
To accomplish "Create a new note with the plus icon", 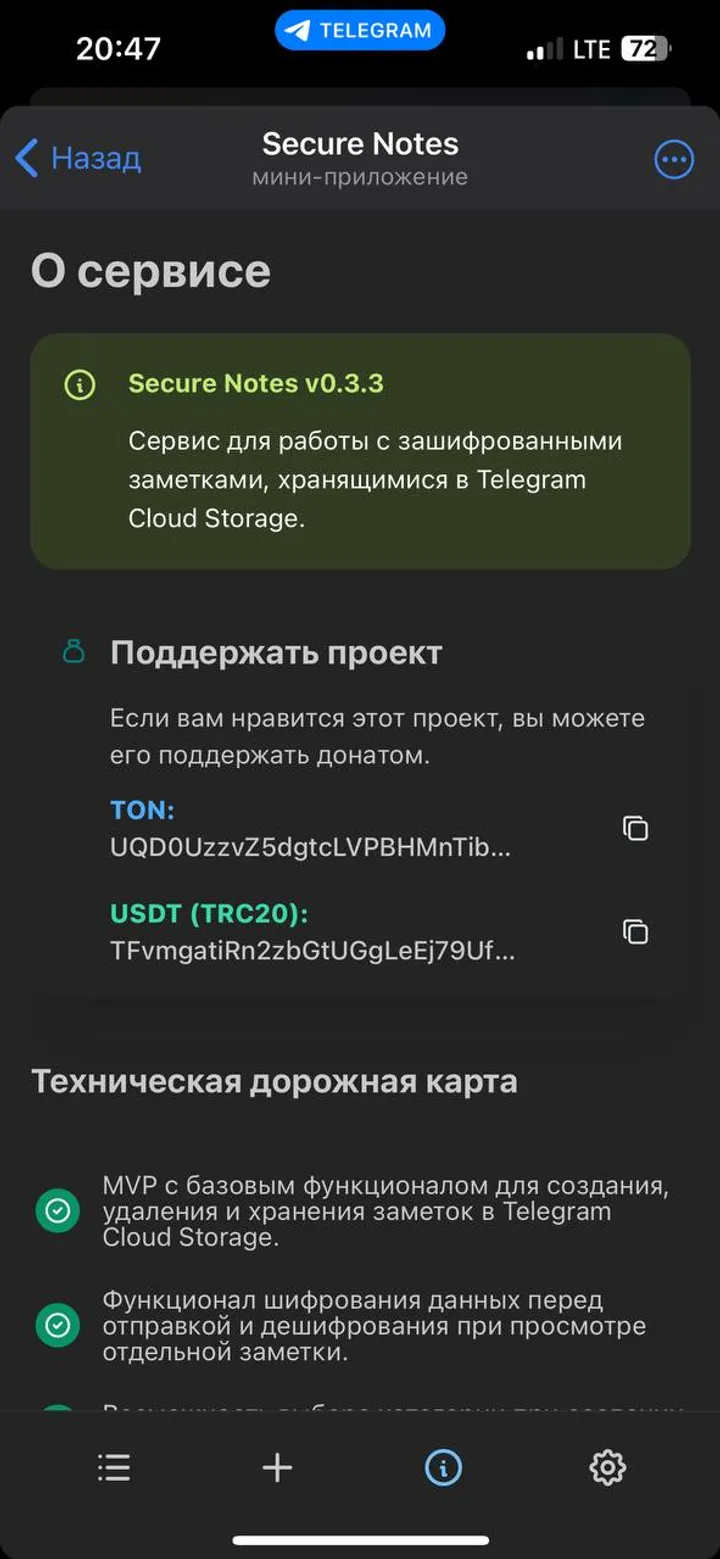I will click(276, 1467).
